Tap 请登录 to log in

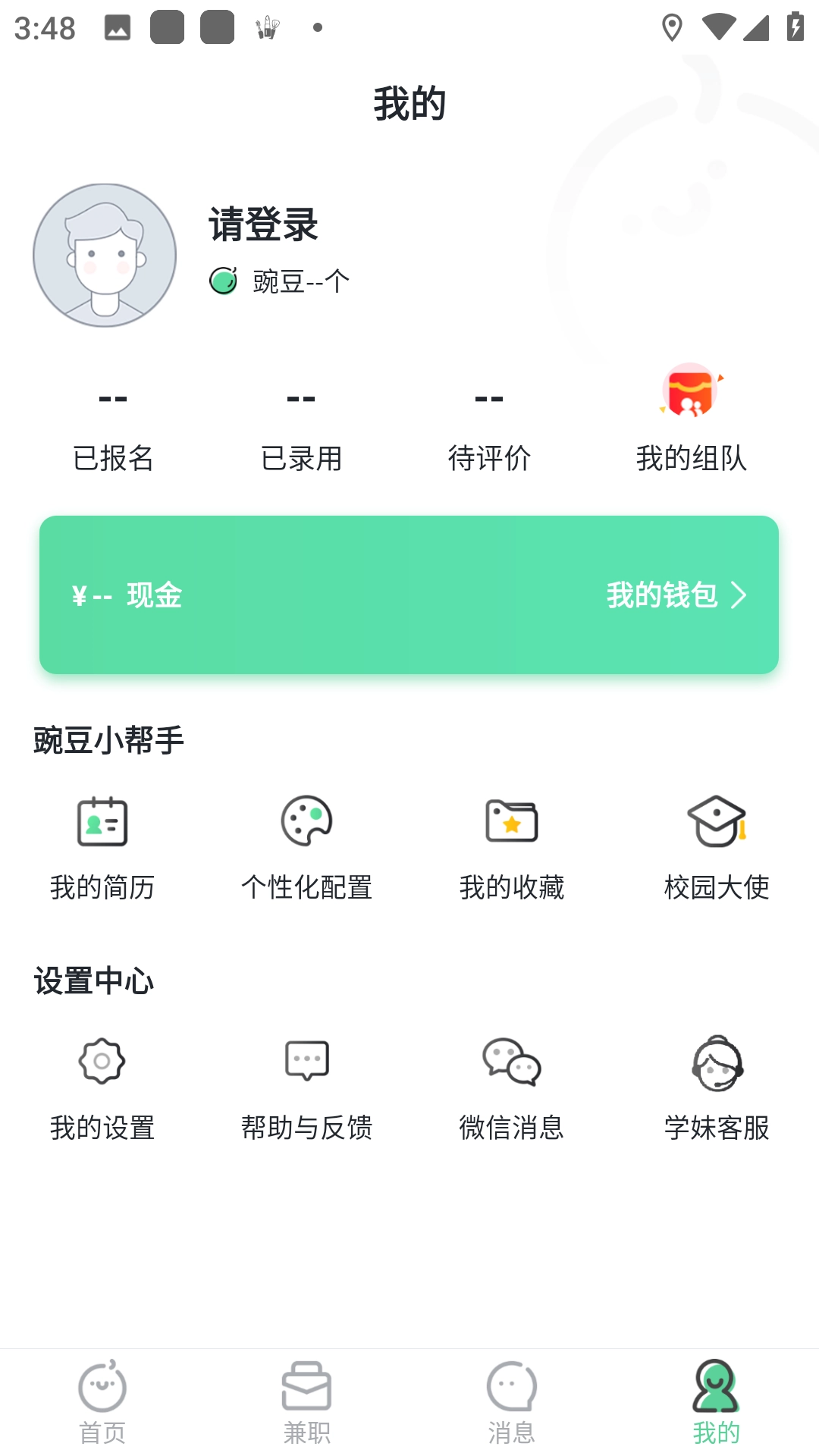click(x=262, y=225)
